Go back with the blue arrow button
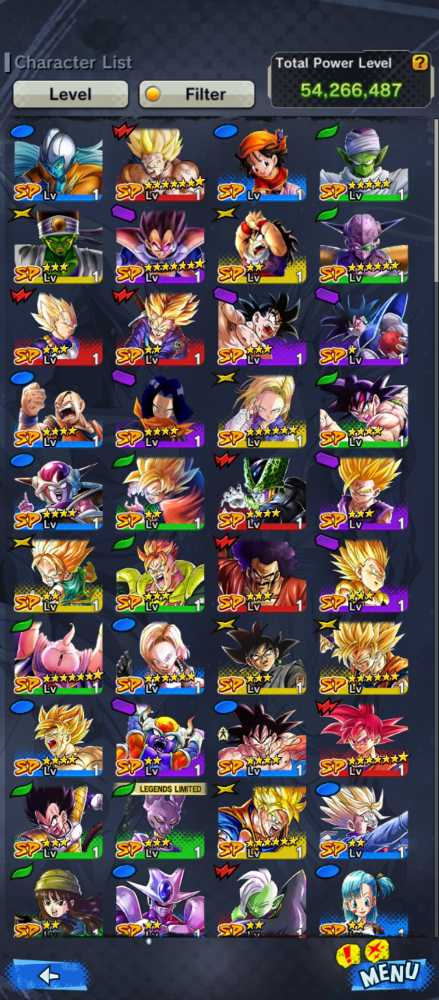The width and height of the screenshot is (439, 1000). (x=49, y=975)
